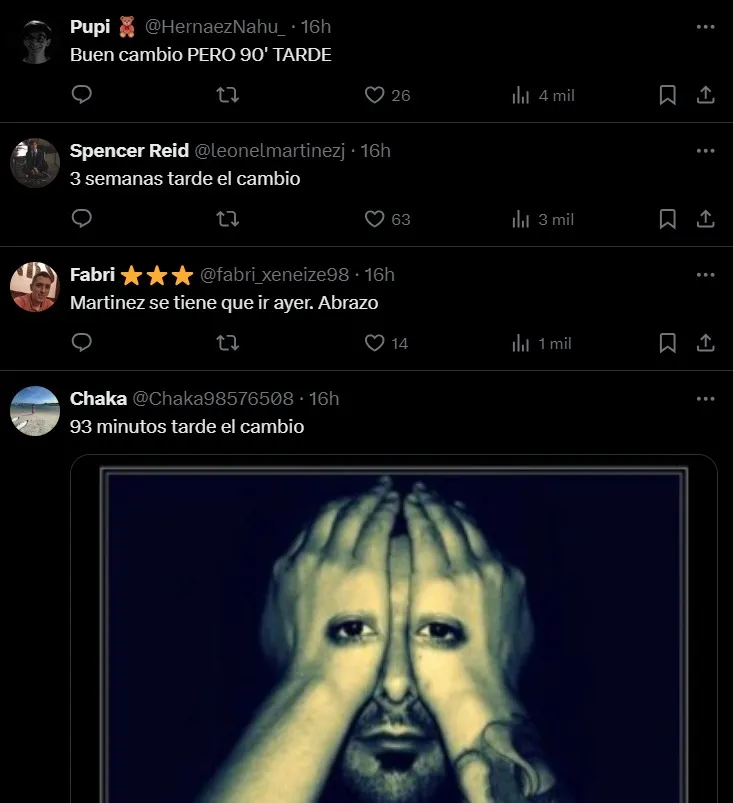Image resolution: width=733 pixels, height=803 pixels.
Task: Reply to Pupi's tweet
Action: (83, 95)
